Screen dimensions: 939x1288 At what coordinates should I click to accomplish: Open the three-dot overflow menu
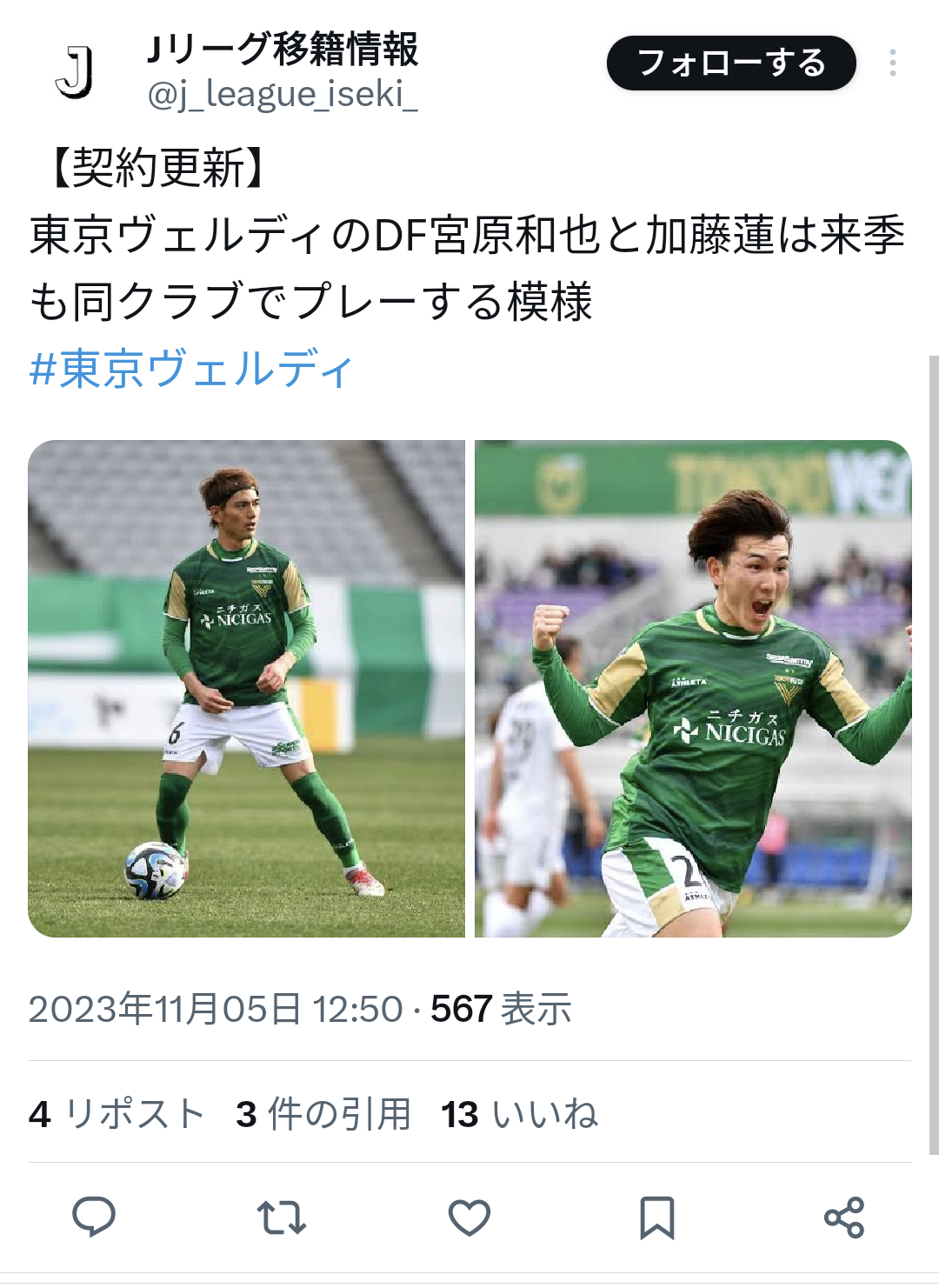[x=892, y=63]
